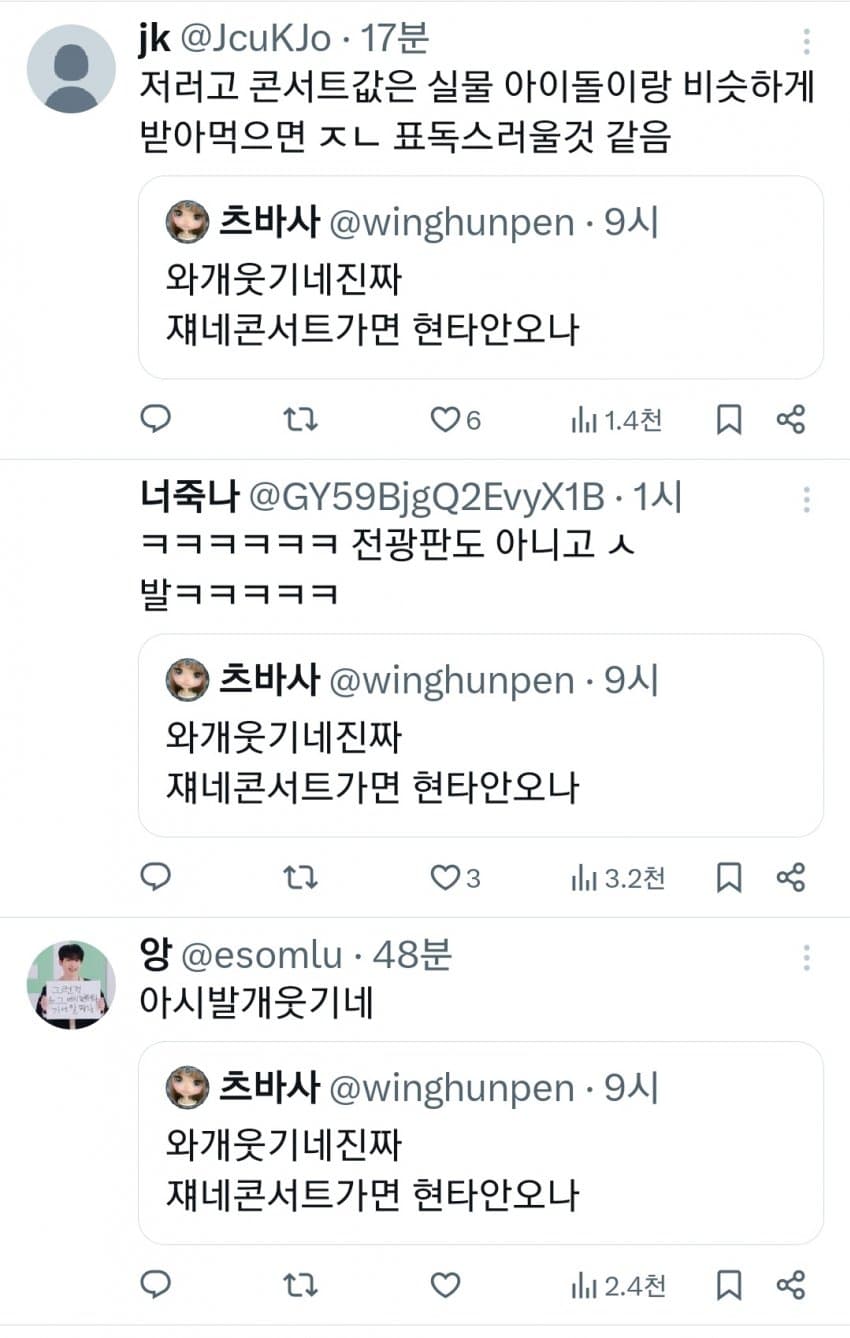Share the tweet from 앙
The height and width of the screenshot is (1338, 850).
(x=790, y=1284)
